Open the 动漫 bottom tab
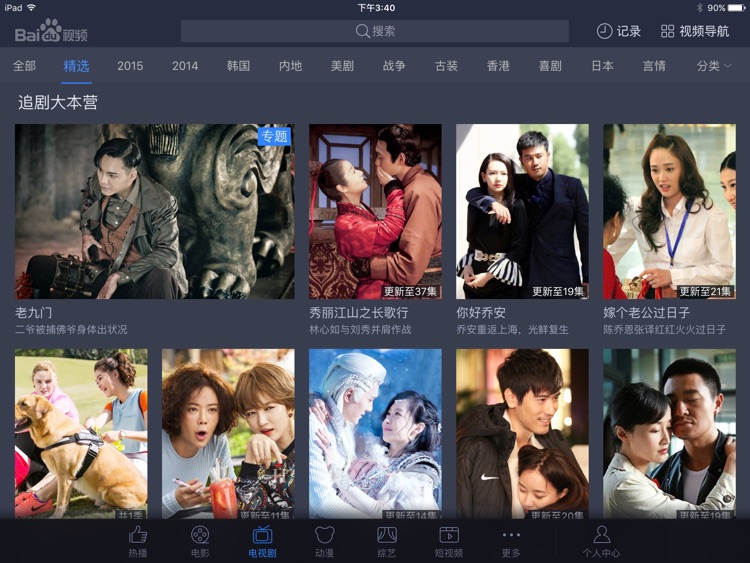Viewport: 750px width, 563px height. click(x=324, y=541)
